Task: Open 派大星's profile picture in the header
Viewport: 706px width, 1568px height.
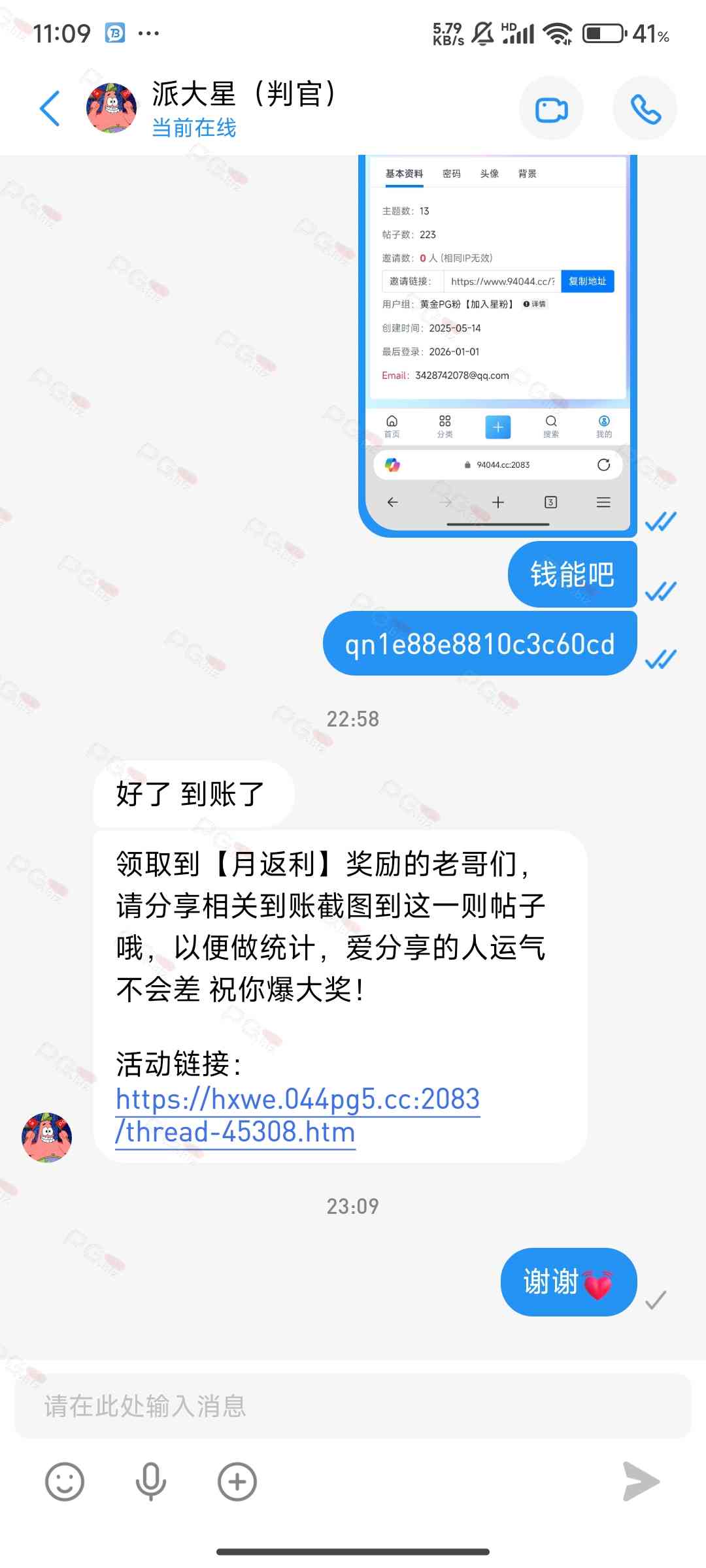Action: pos(112,108)
